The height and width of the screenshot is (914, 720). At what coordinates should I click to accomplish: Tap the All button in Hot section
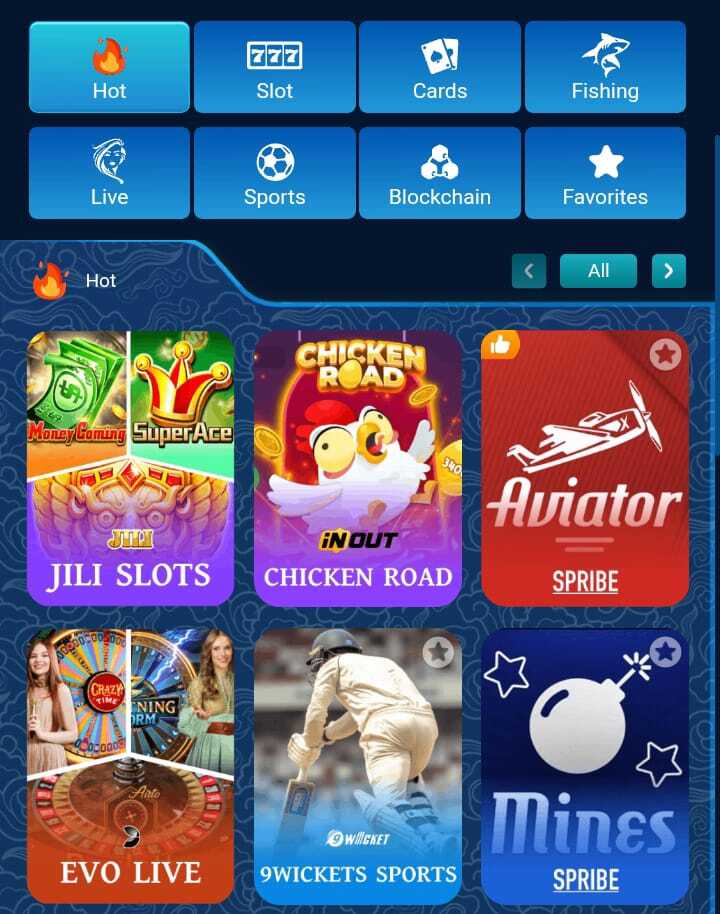[598, 270]
